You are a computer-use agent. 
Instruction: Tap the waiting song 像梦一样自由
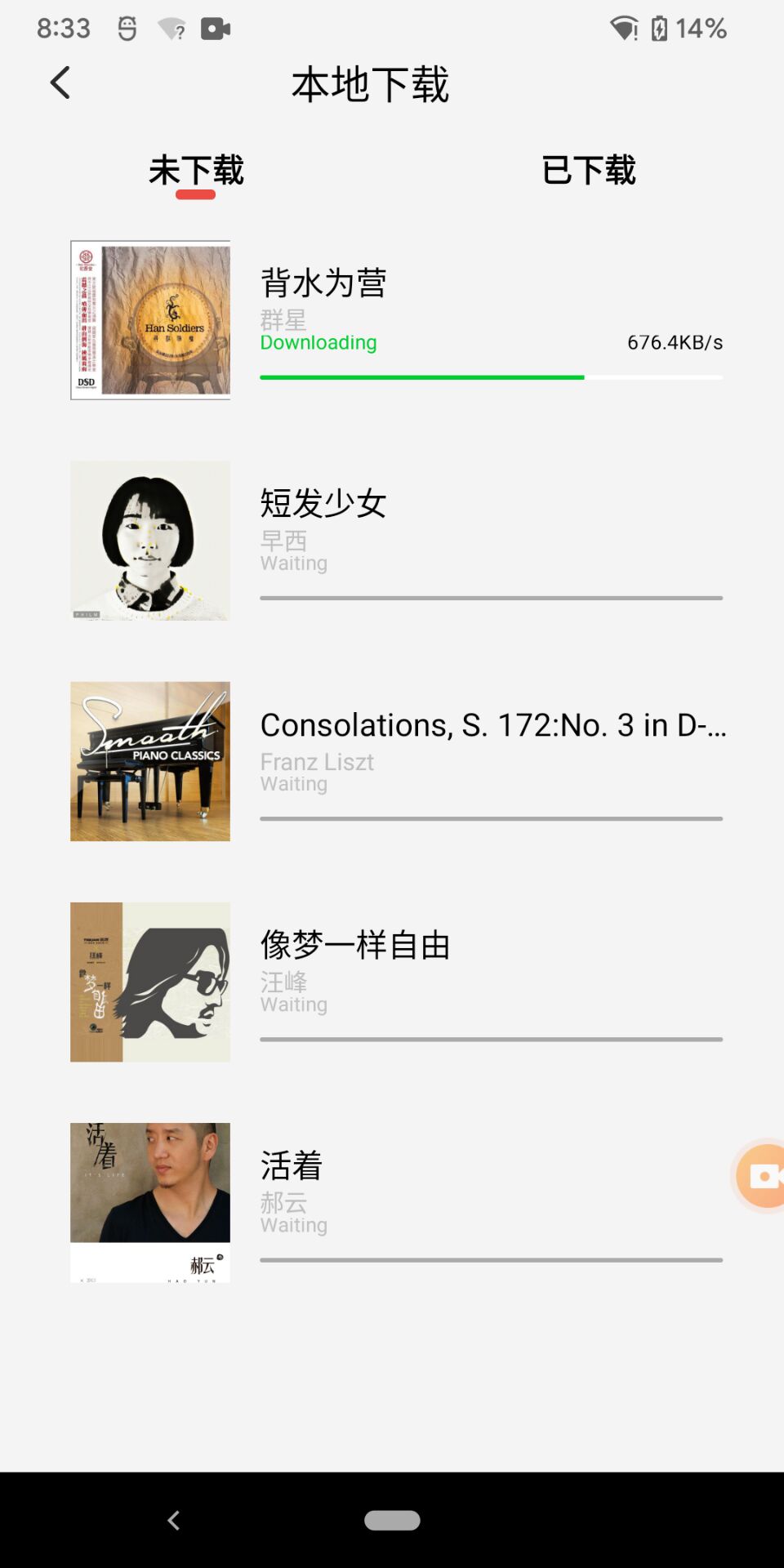(x=396, y=982)
